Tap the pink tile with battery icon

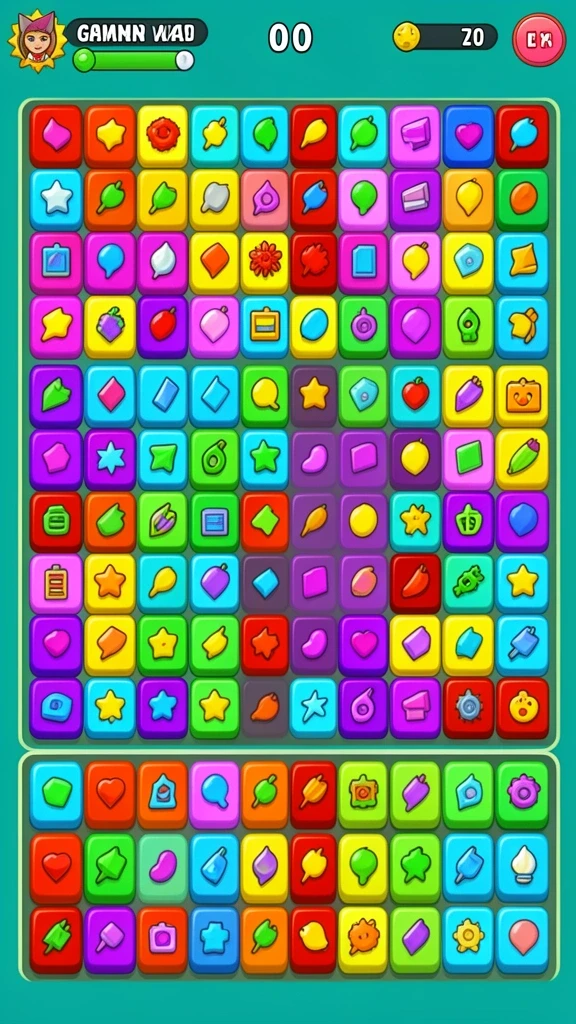click(x=56, y=583)
